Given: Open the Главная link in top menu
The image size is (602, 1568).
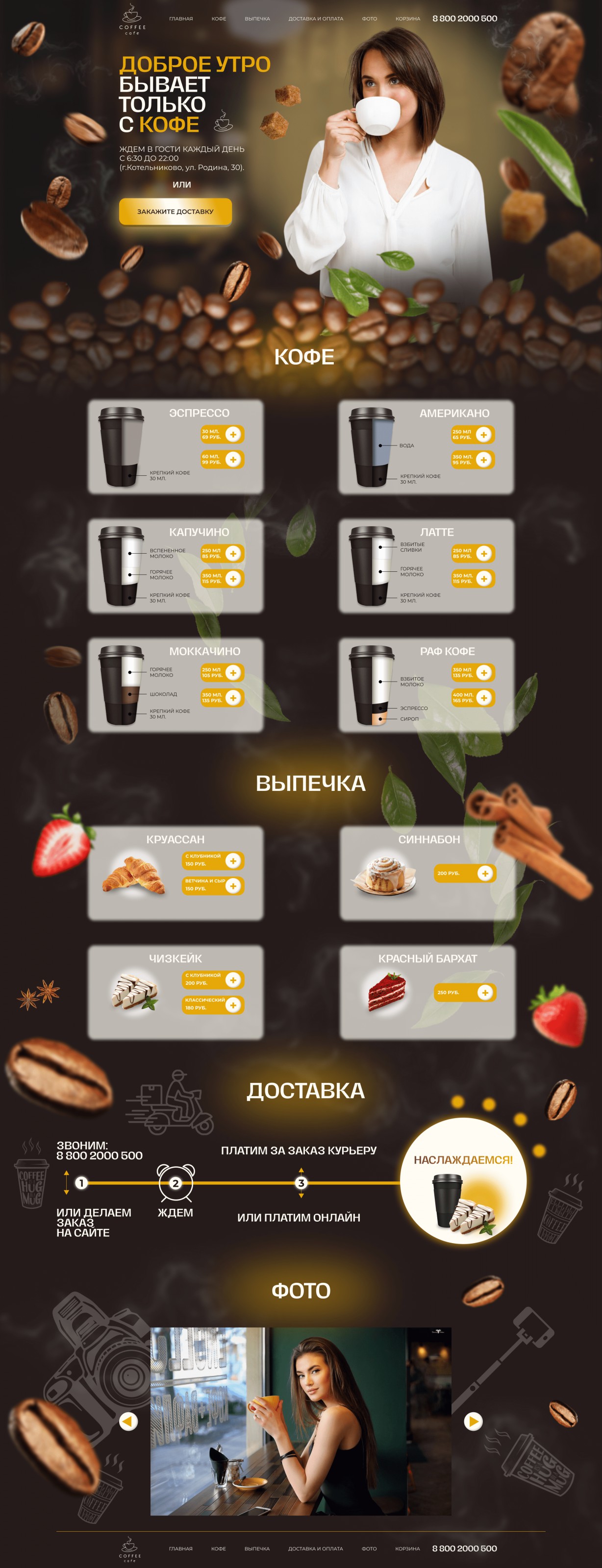Looking at the screenshot, I should pos(181,19).
